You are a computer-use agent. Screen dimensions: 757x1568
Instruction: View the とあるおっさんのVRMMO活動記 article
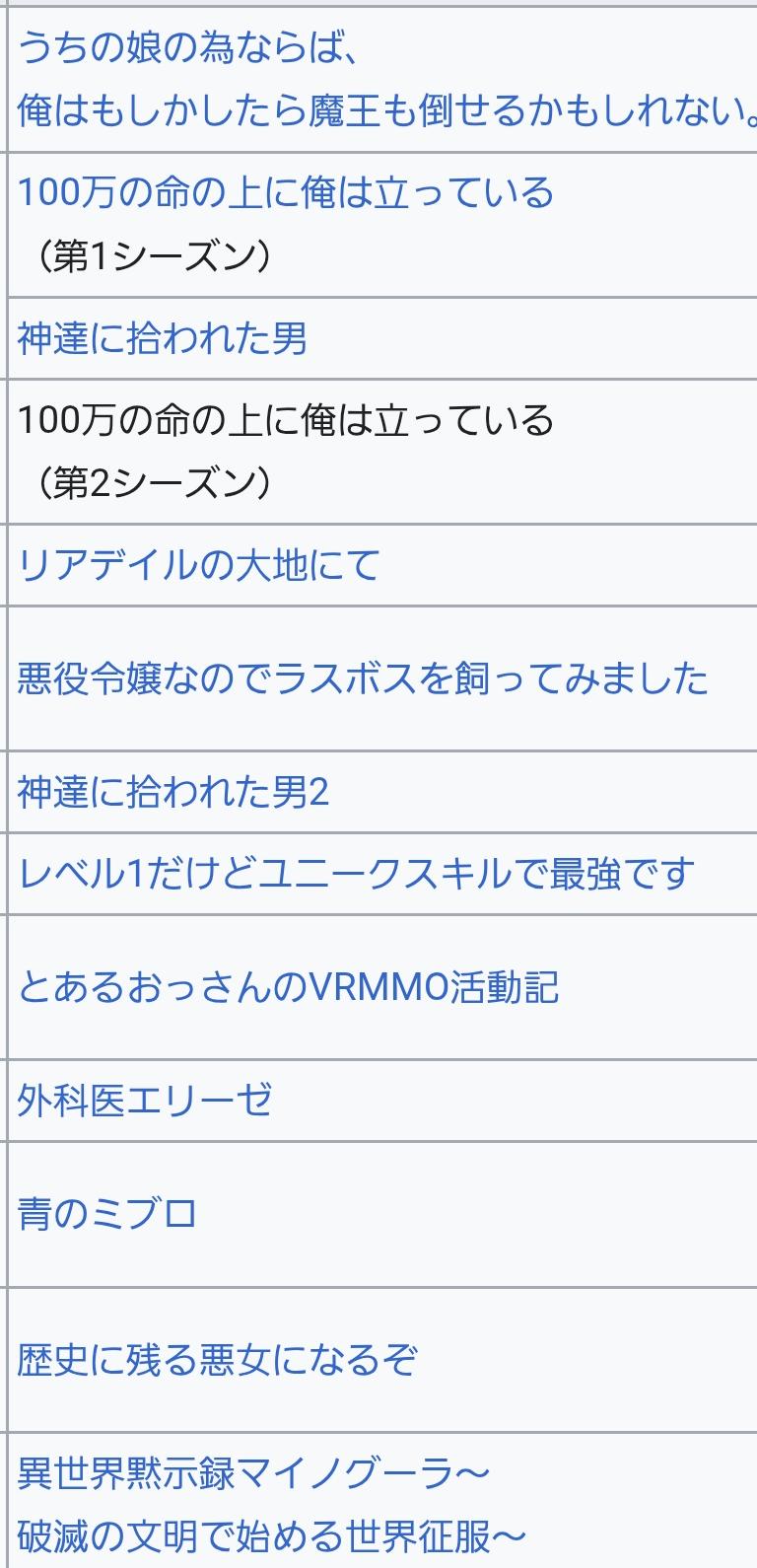point(288,987)
